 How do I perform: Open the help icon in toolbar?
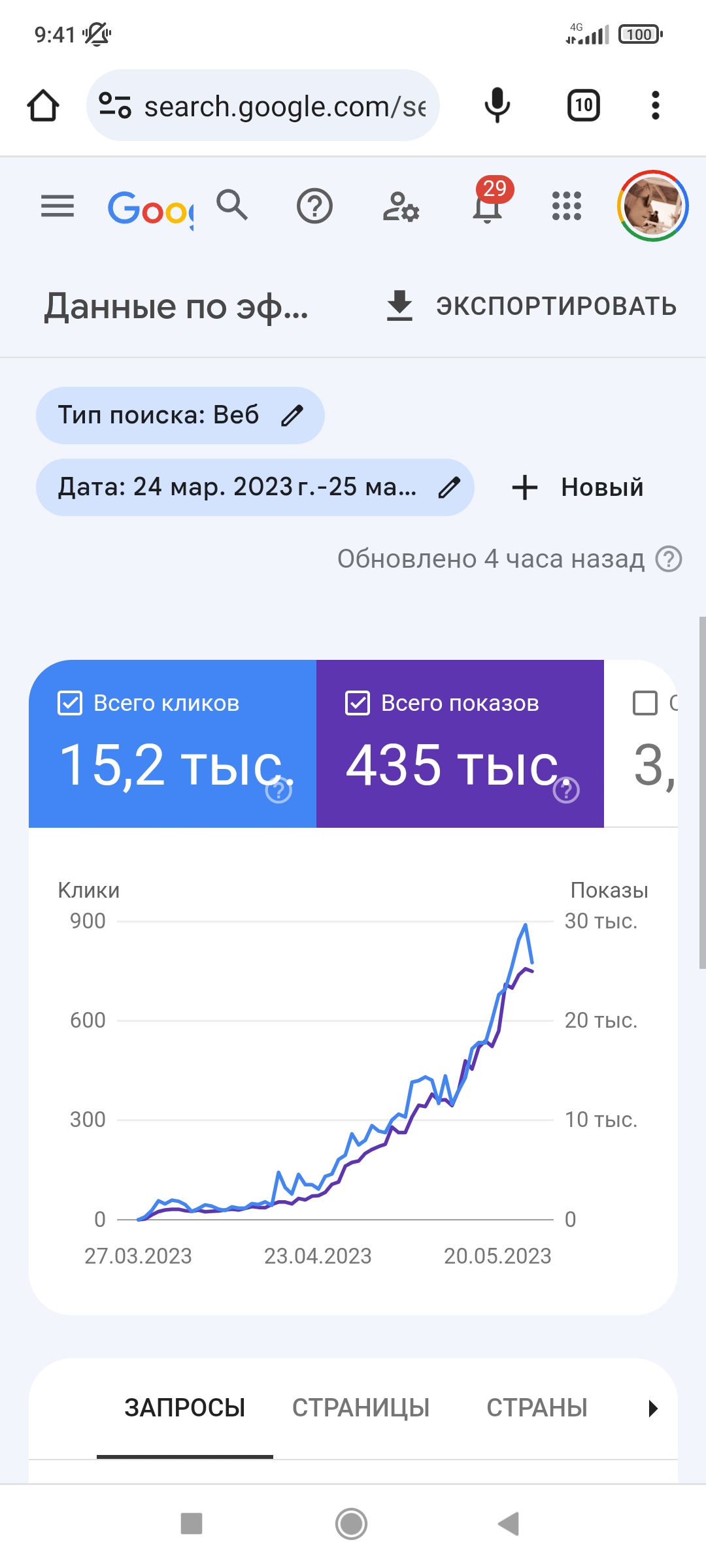coord(314,206)
